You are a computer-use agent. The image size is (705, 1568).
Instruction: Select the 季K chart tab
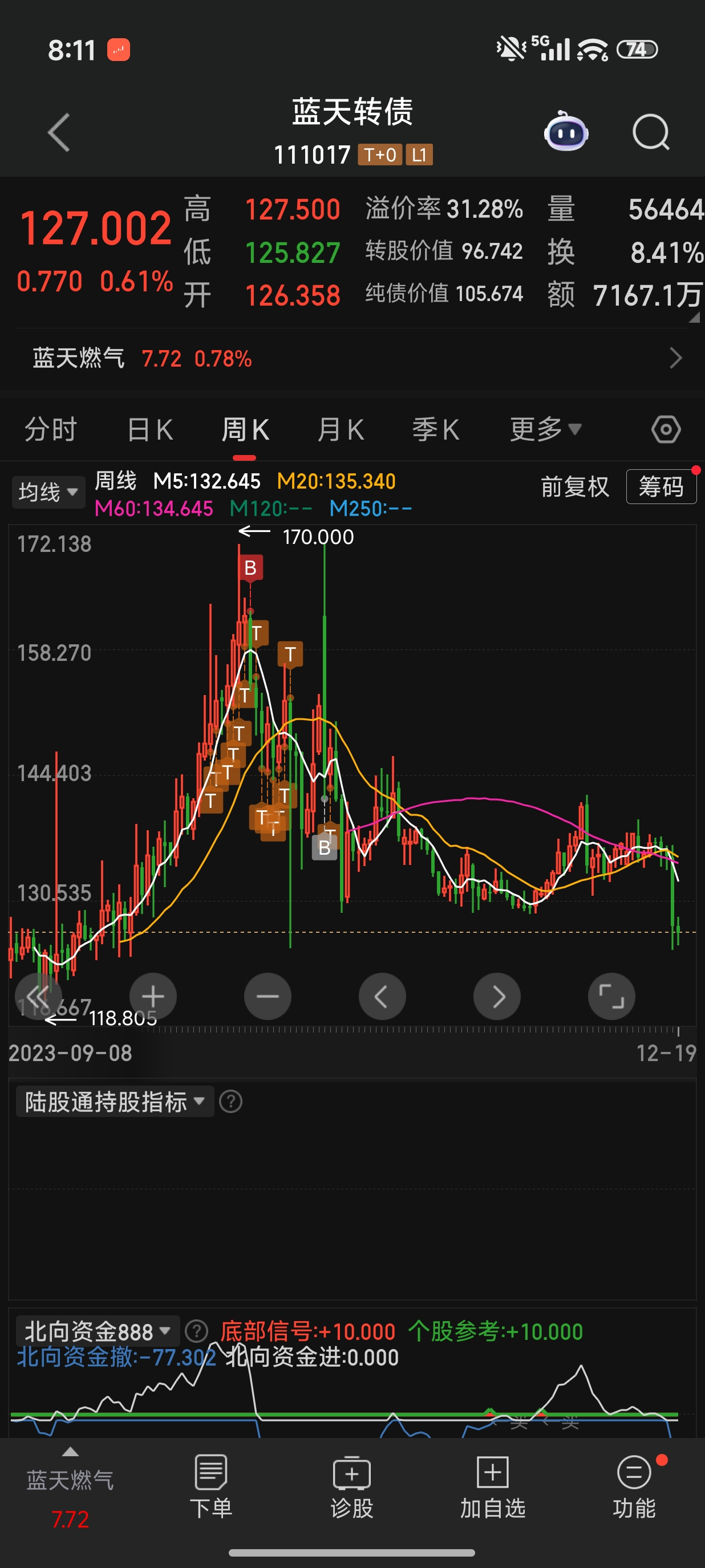436,430
